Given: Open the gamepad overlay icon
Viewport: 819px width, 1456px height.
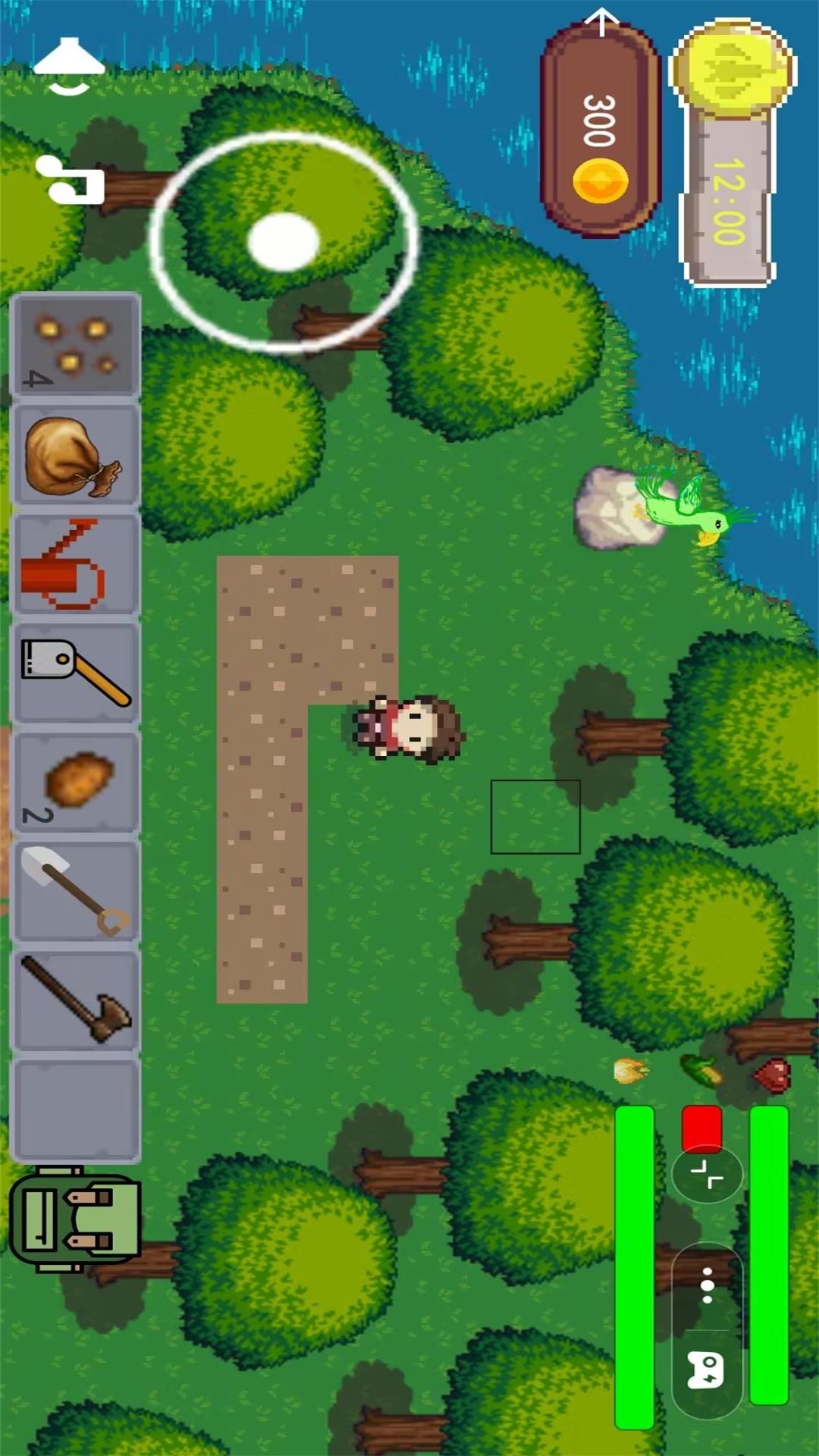Looking at the screenshot, I should 707,1370.
